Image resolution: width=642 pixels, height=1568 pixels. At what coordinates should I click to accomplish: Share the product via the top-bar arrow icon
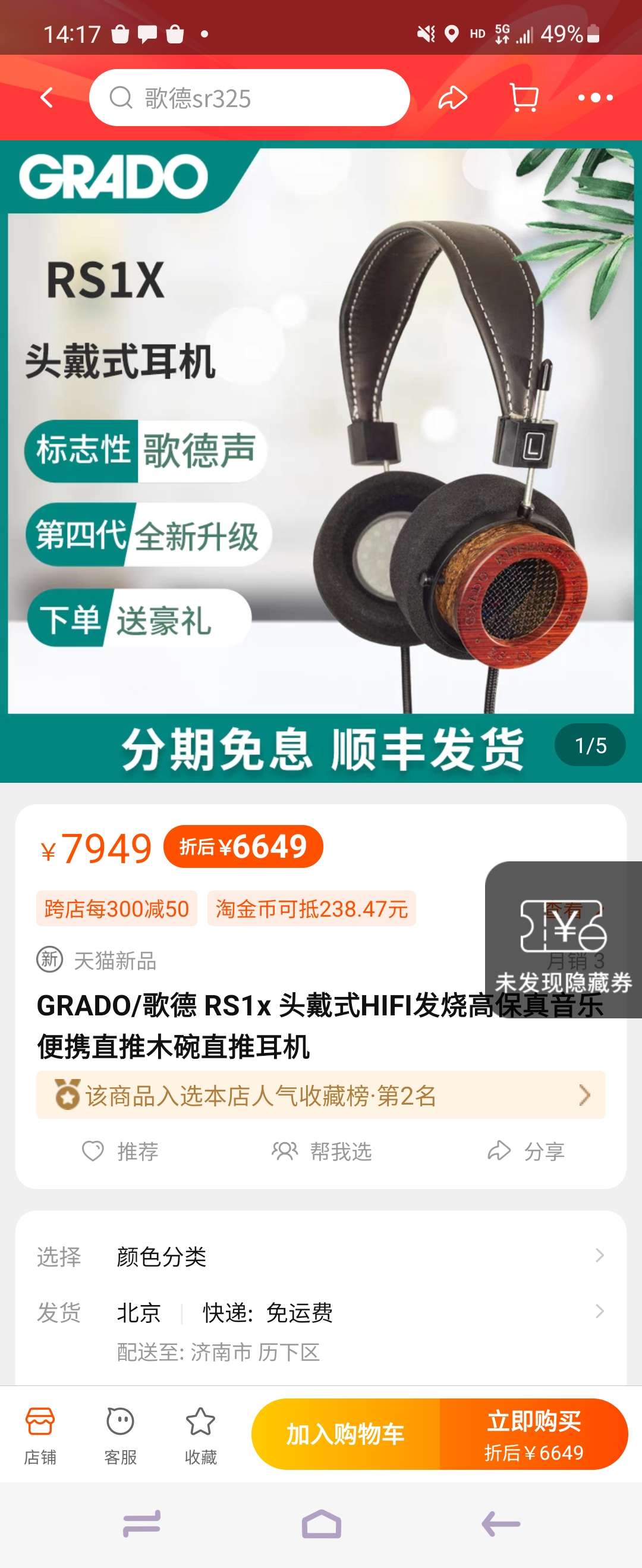(452, 98)
